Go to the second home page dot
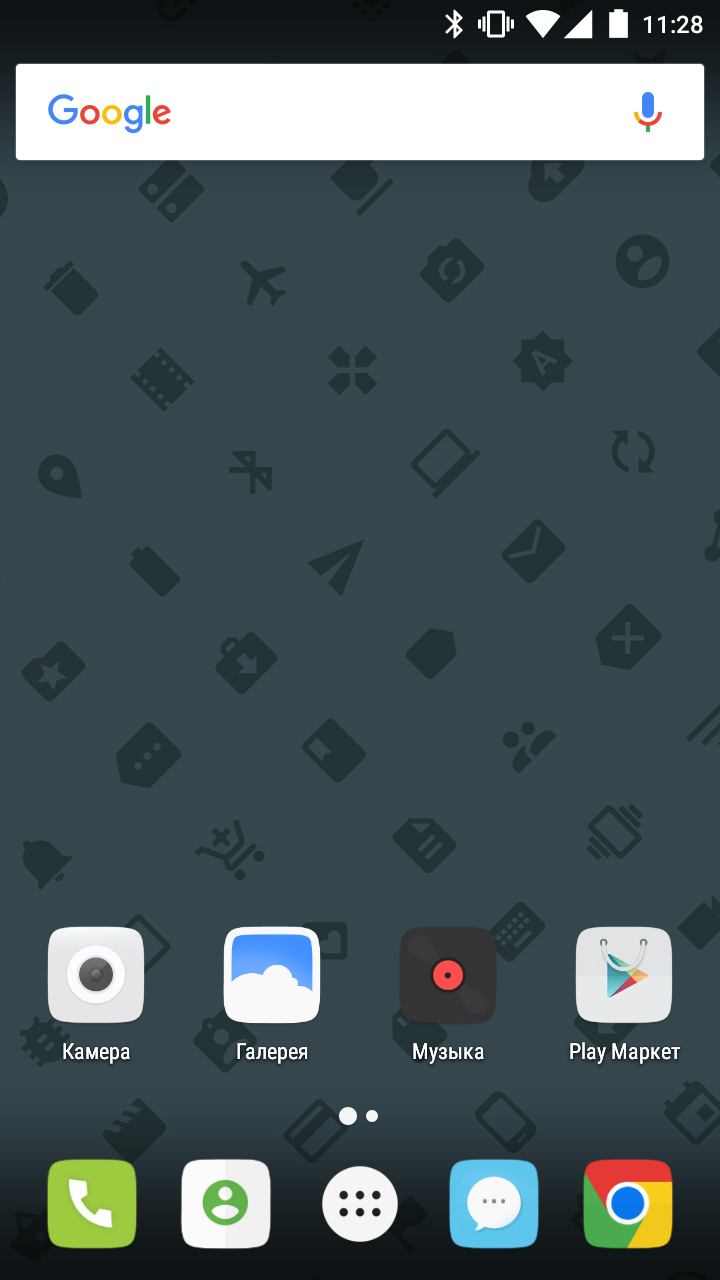Image resolution: width=720 pixels, height=1280 pixels. point(372,1116)
